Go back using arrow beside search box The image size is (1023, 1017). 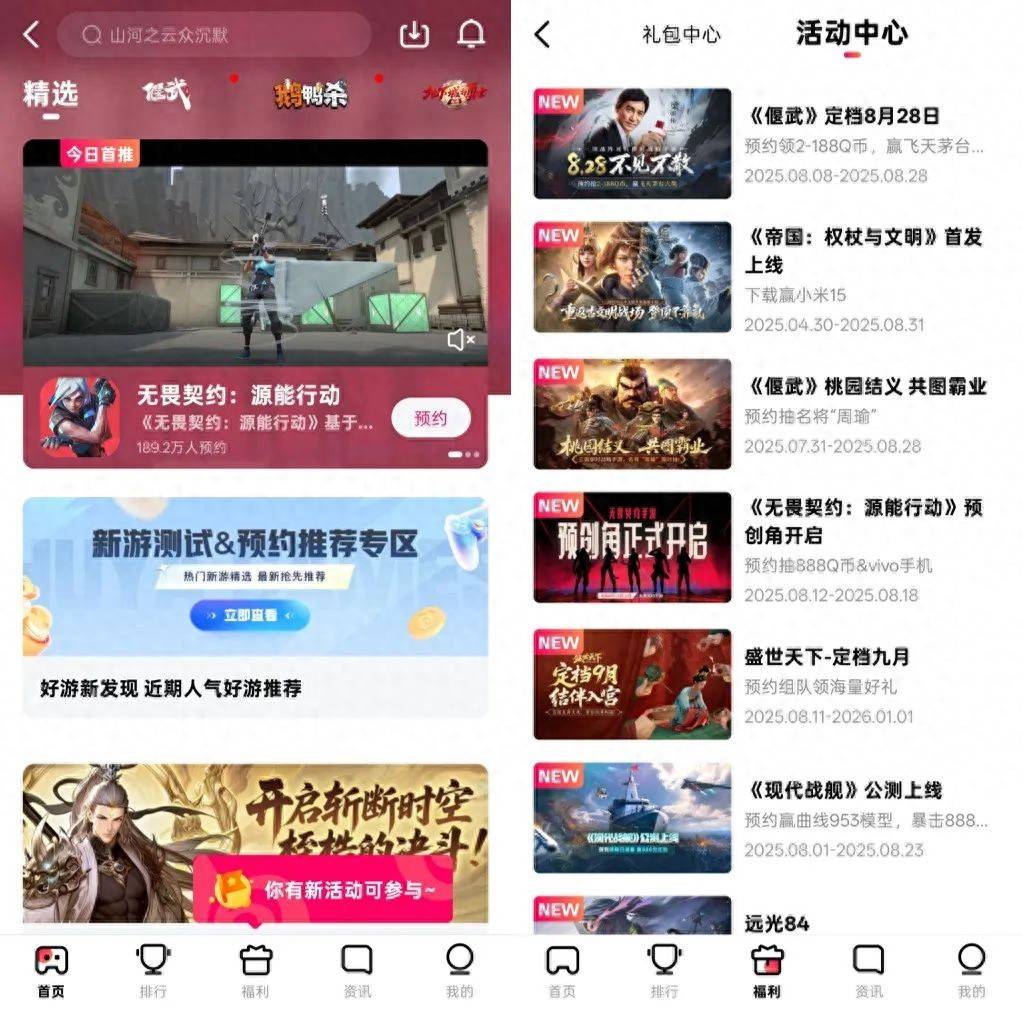(x=31, y=35)
